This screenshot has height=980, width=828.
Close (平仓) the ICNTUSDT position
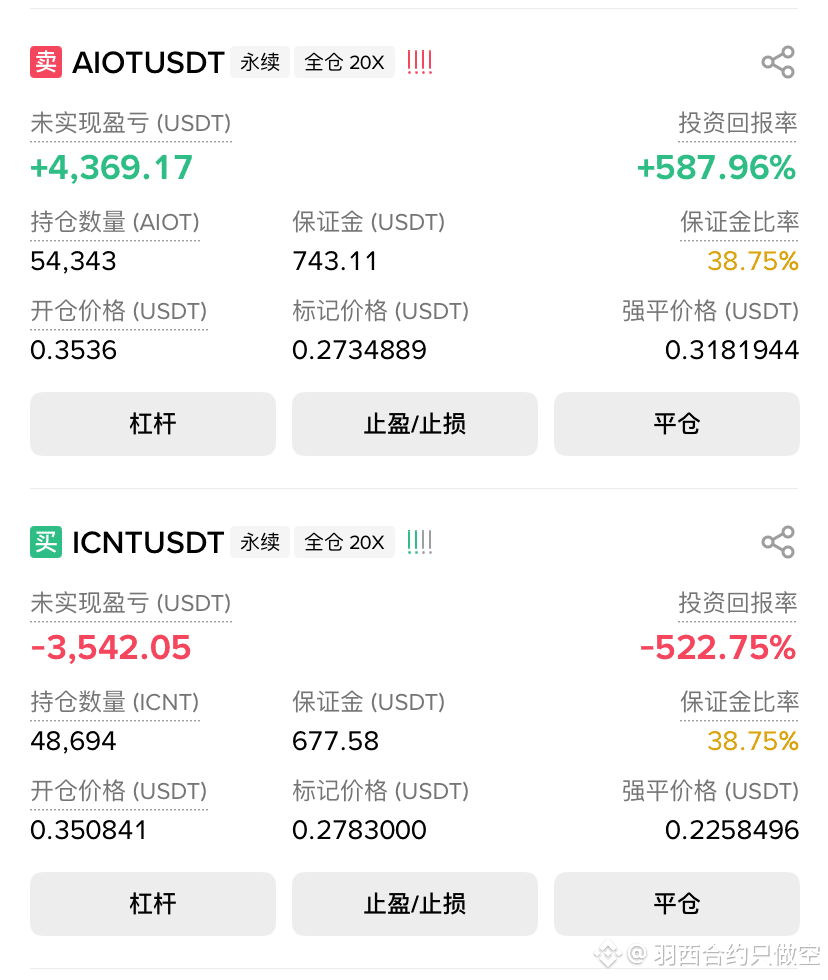point(677,904)
